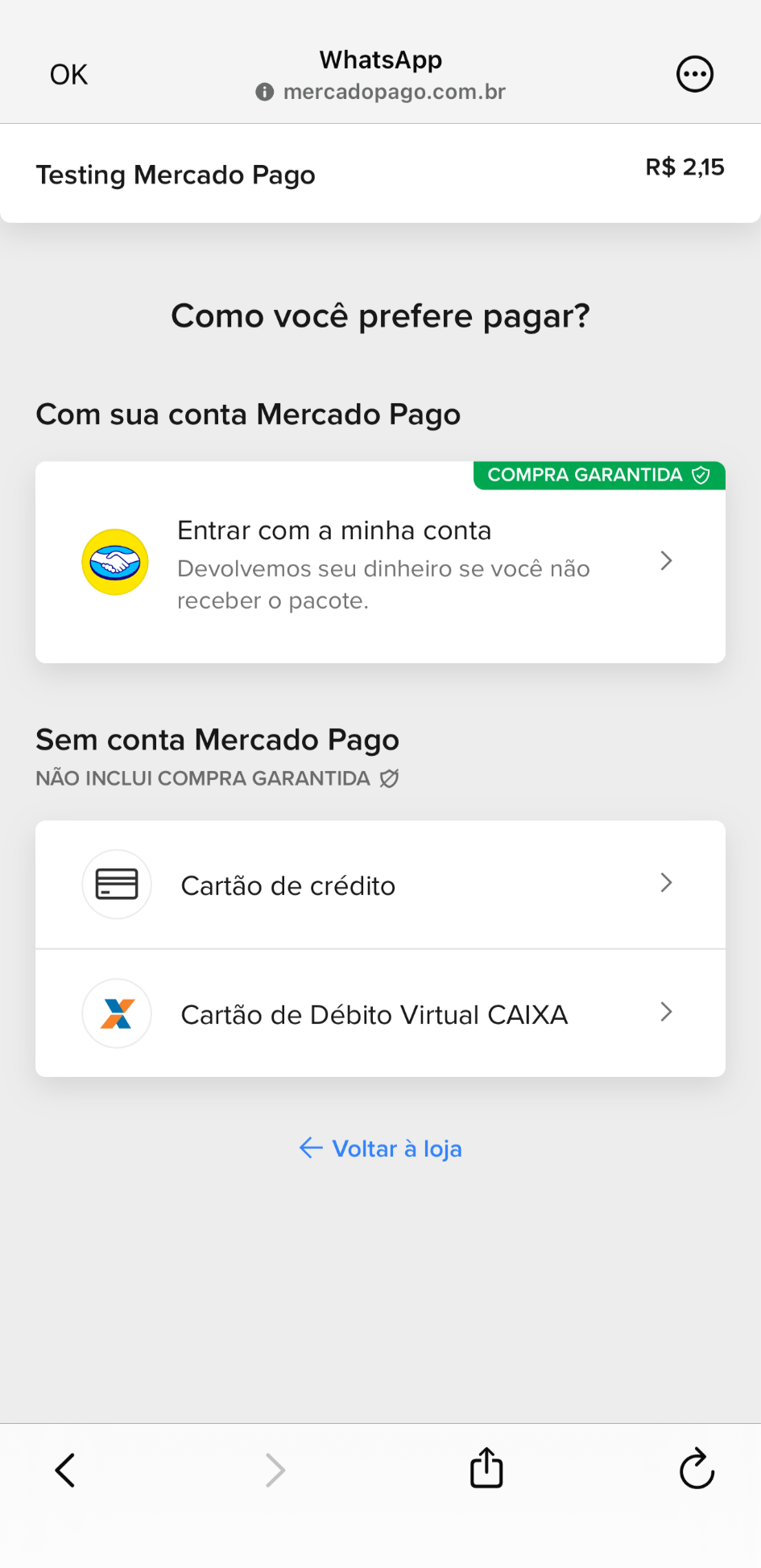Viewport: 761px width, 1568px height.
Task: Tap the share icon in the bottom bar
Action: click(486, 1468)
